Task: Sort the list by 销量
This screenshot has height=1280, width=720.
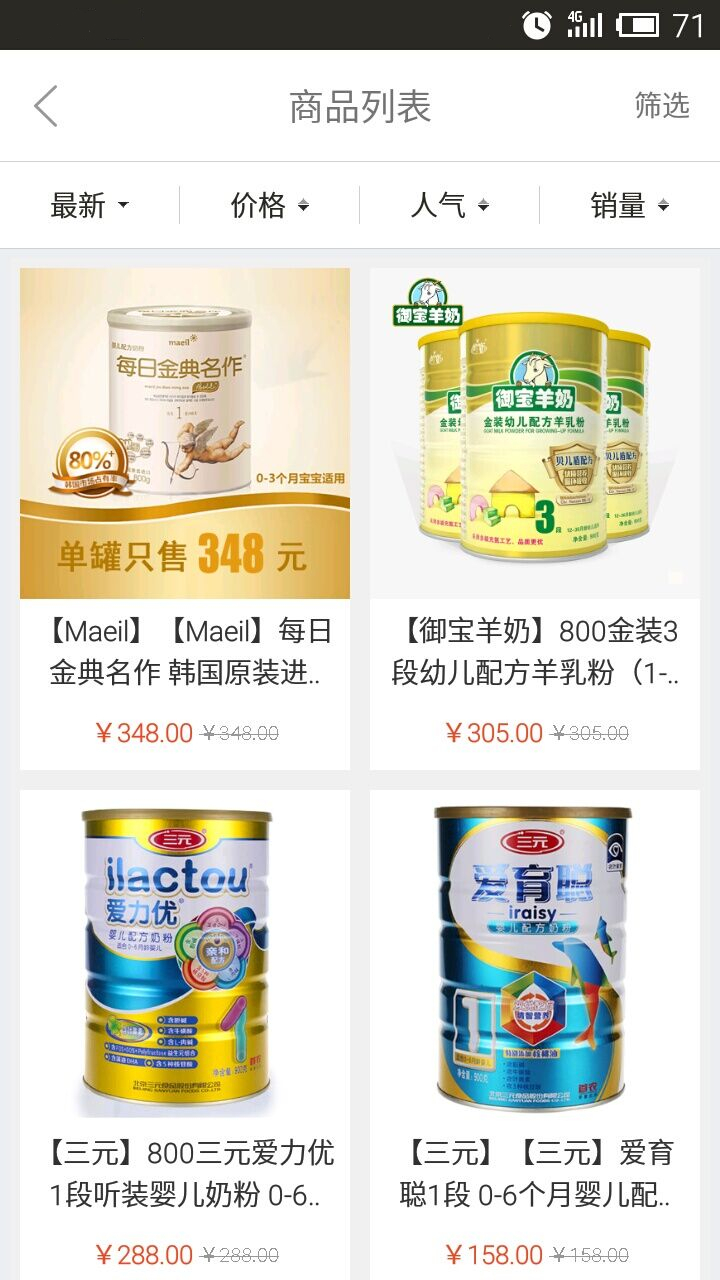Action: point(629,206)
